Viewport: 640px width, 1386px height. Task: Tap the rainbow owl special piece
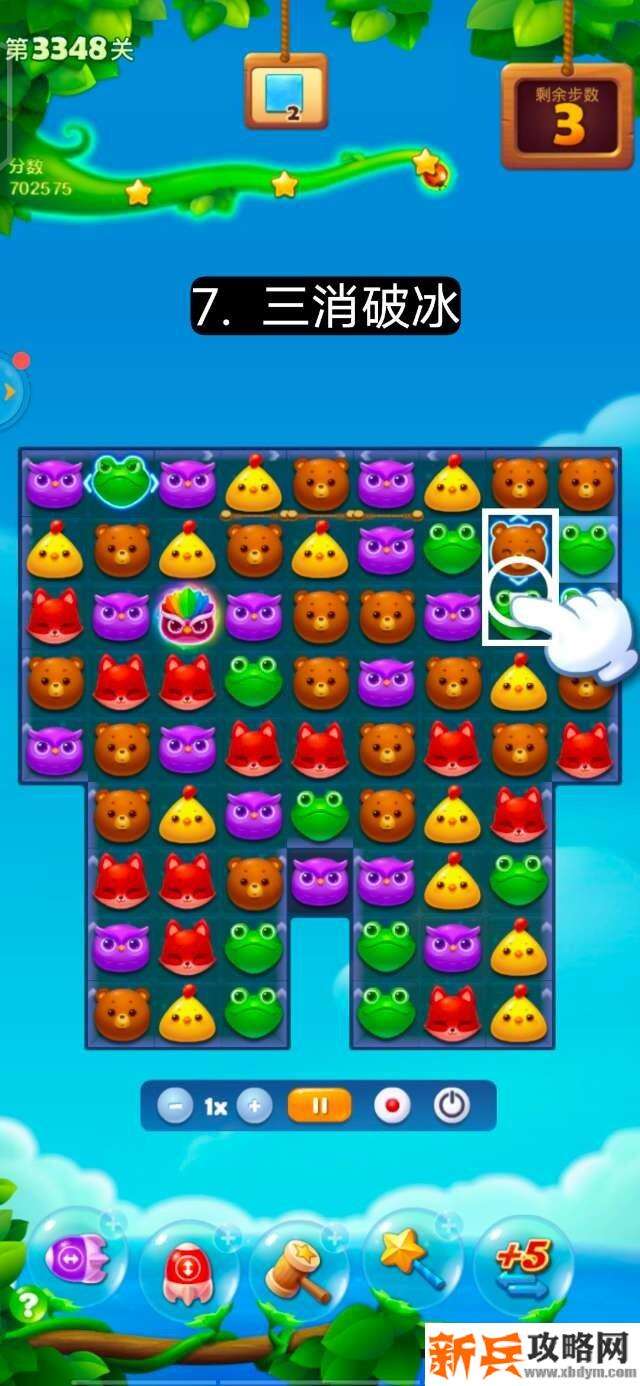point(186,617)
